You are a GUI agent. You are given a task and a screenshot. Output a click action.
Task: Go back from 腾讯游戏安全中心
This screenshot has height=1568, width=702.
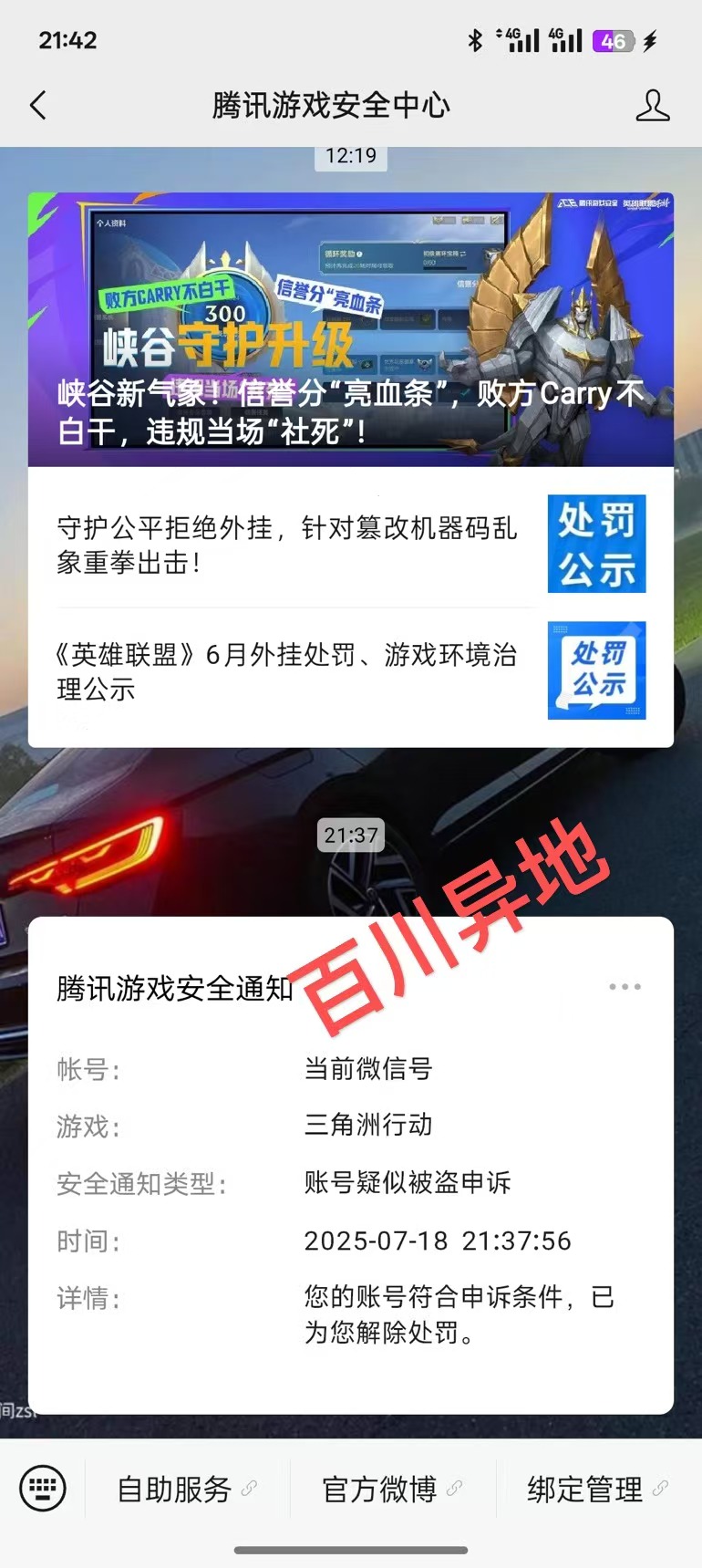point(38,106)
